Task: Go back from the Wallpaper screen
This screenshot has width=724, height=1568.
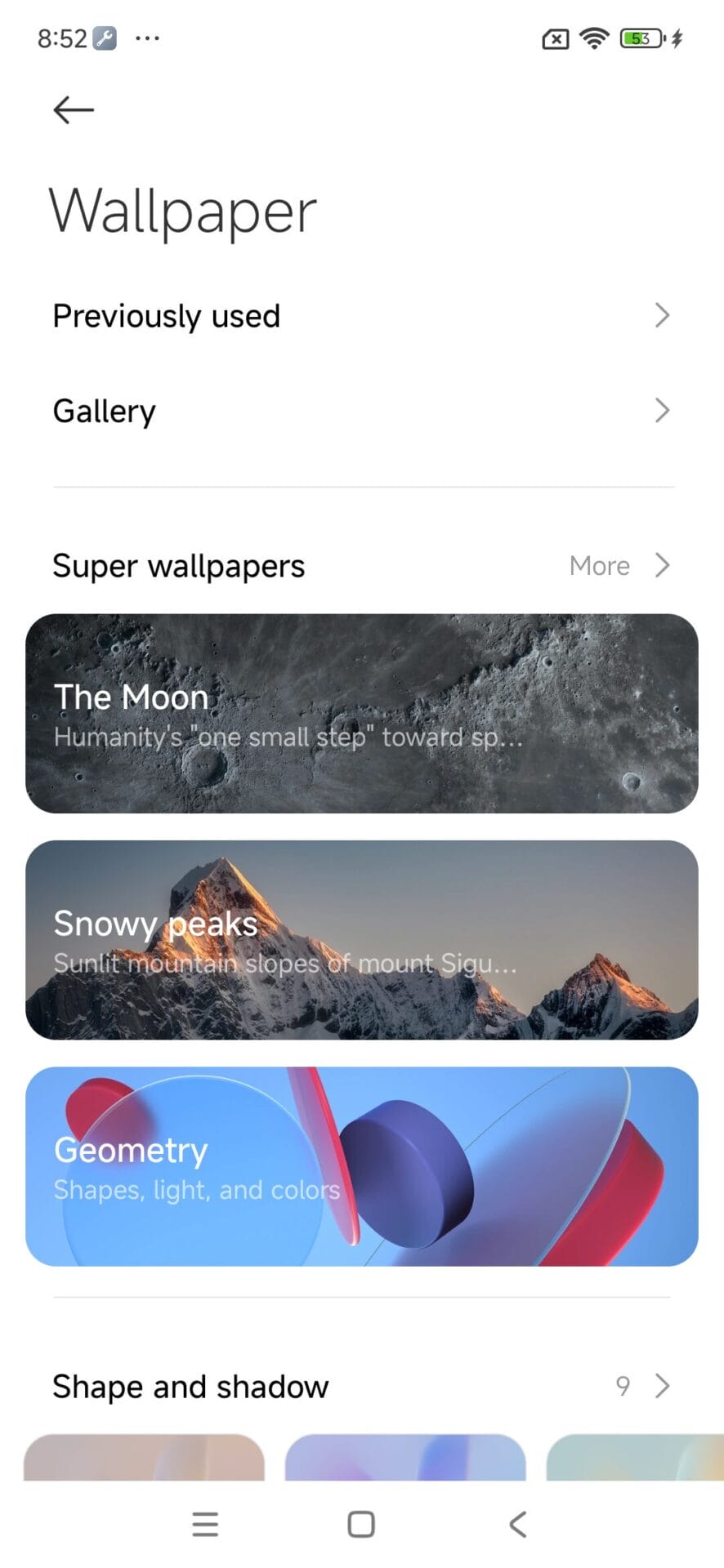Action: (x=74, y=109)
